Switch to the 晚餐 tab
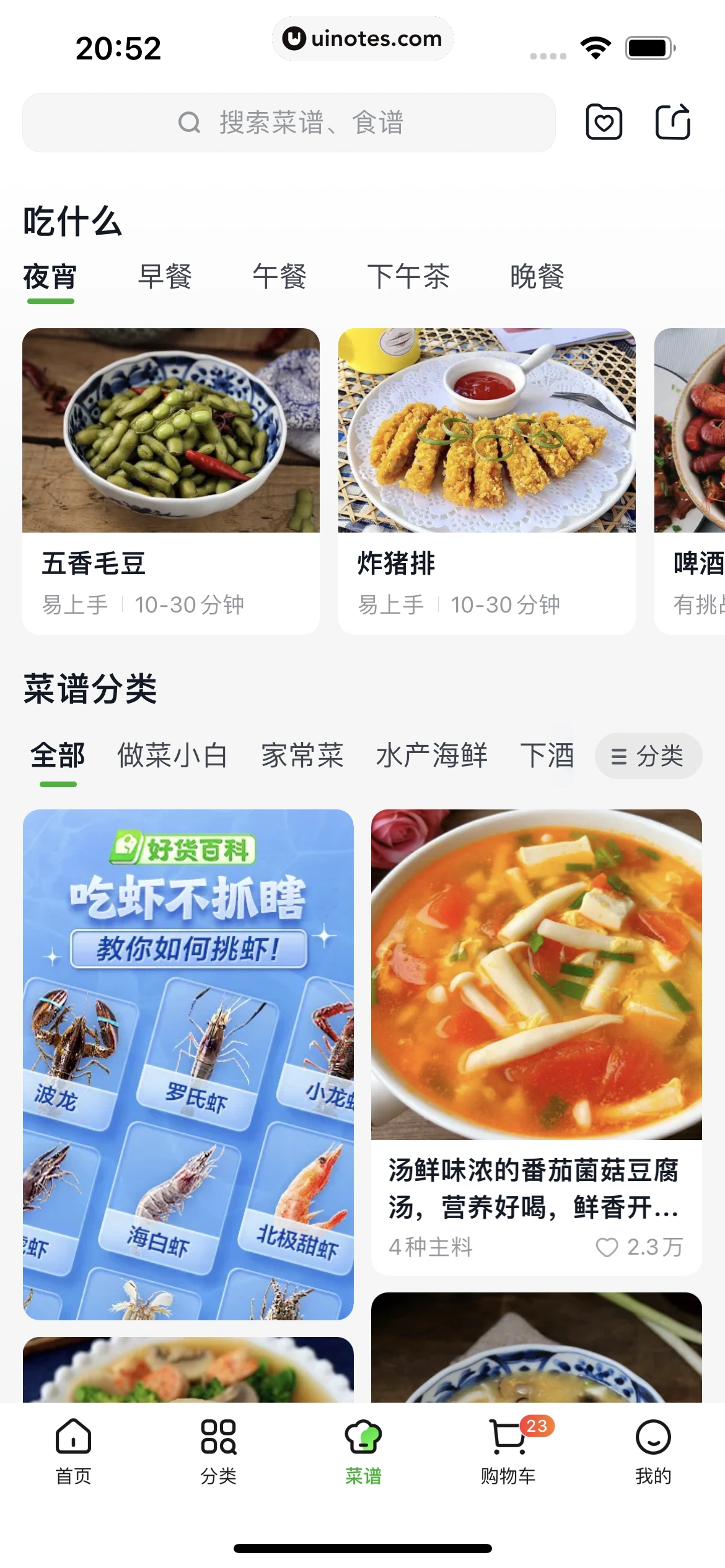This screenshot has width=725, height=1568. click(x=537, y=277)
